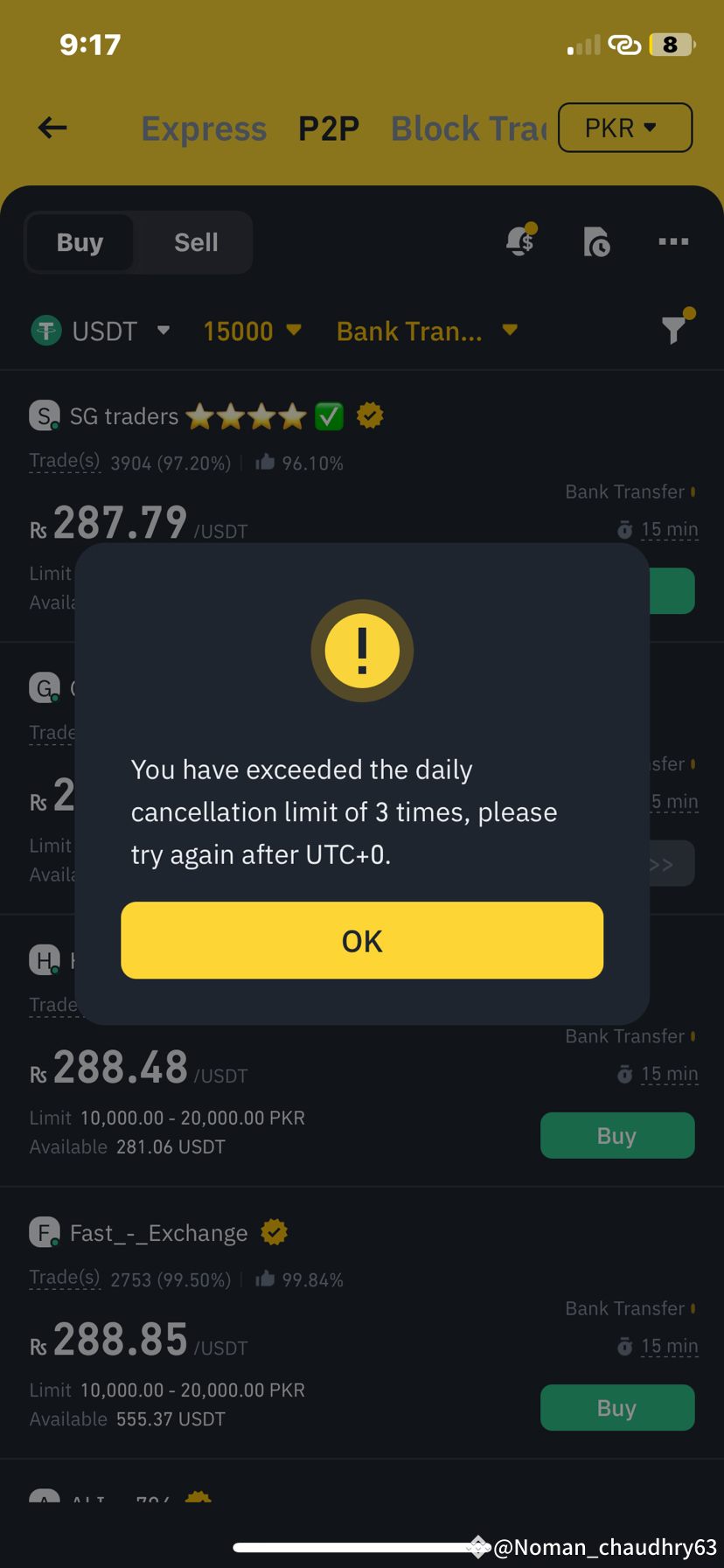The width and height of the screenshot is (724, 1568).
Task: Dismiss the cancellation limit dialog with OK
Action: (361, 940)
